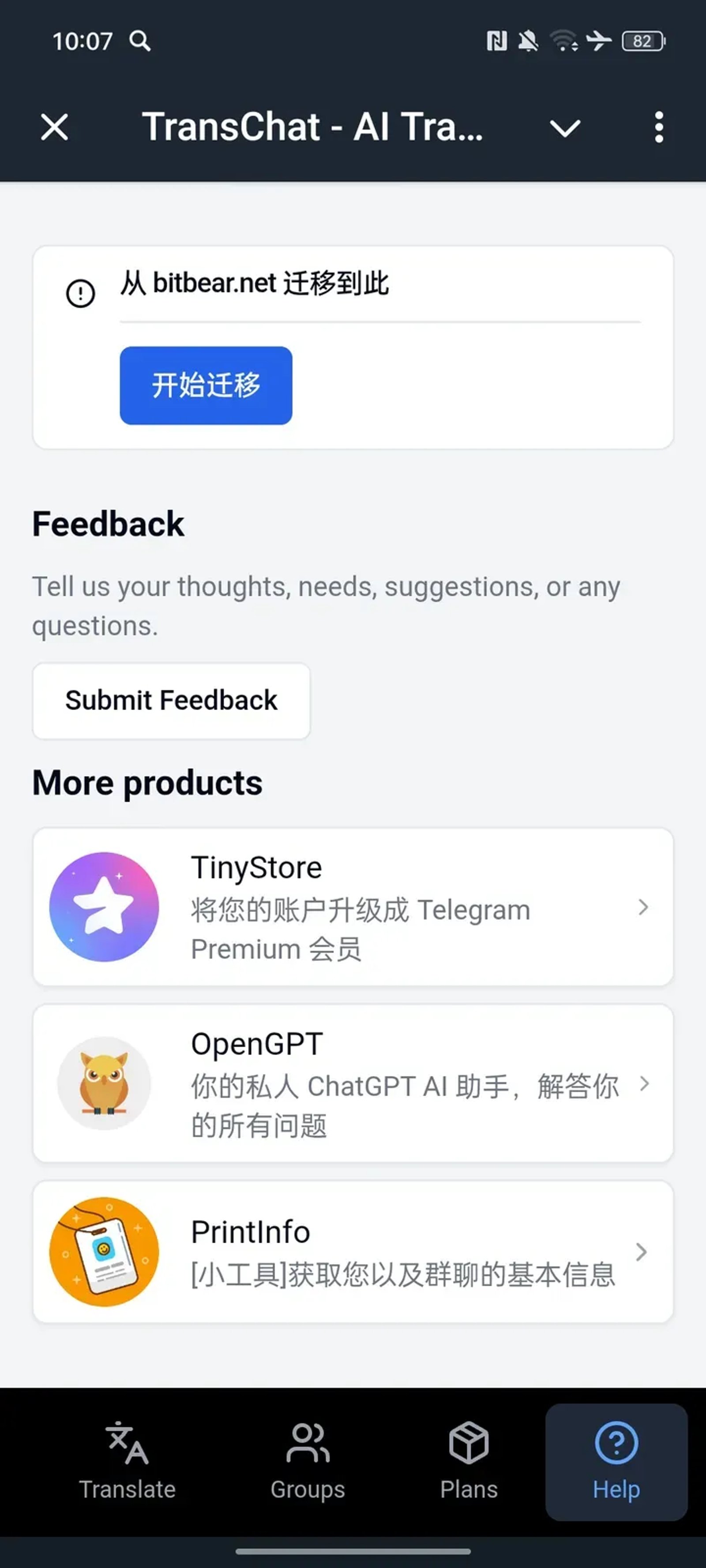This screenshot has width=706, height=1568.
Task: Collapse the mini-app with the down chevron
Action: (565, 128)
